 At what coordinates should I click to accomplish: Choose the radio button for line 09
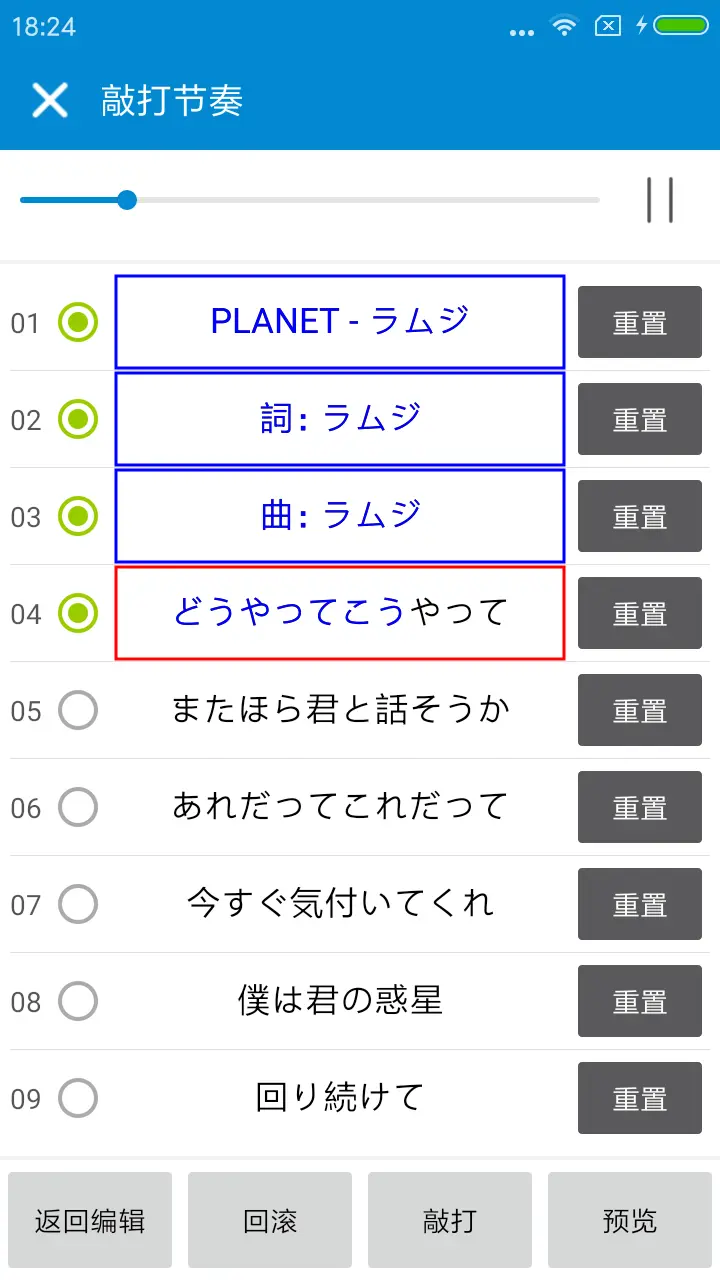pyautogui.click(x=78, y=1098)
